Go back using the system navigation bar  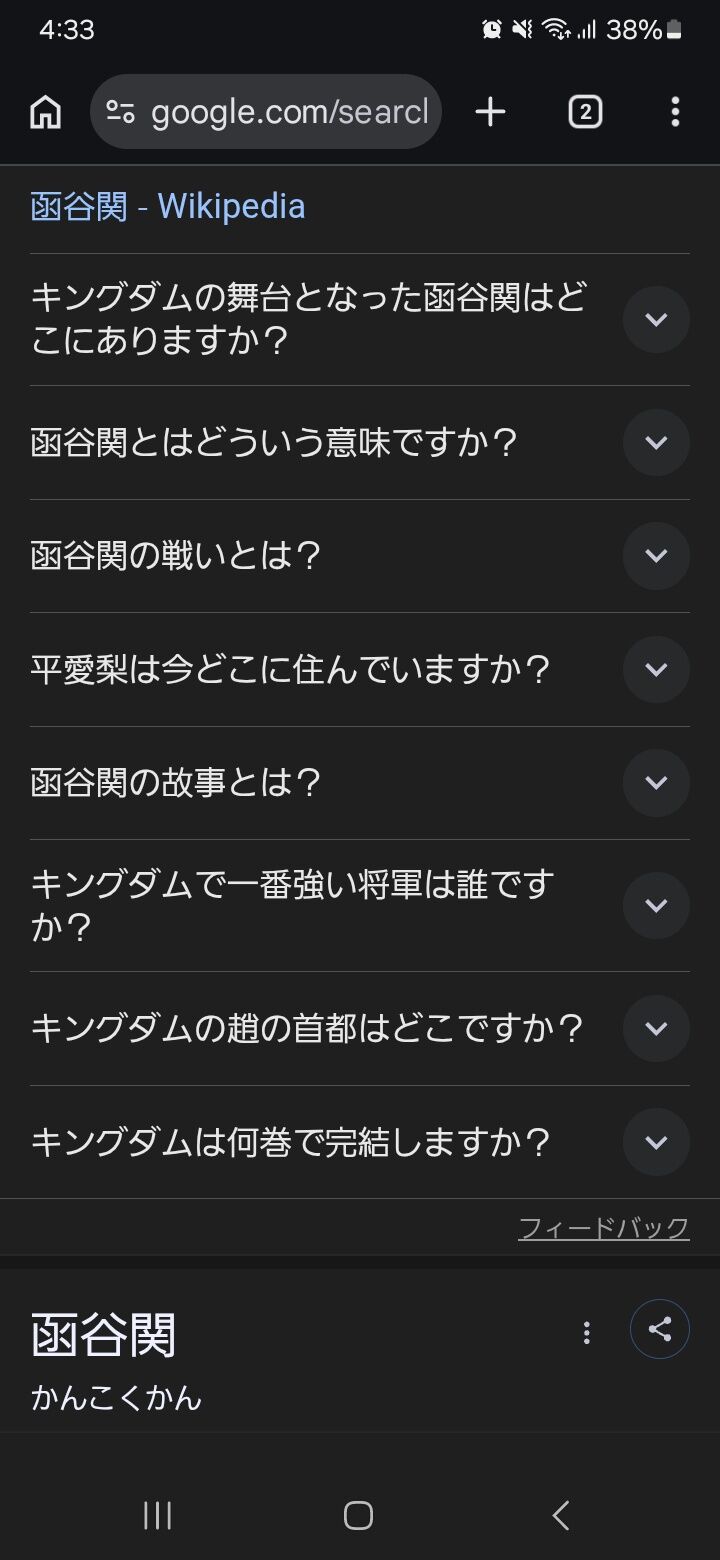[561, 1515]
